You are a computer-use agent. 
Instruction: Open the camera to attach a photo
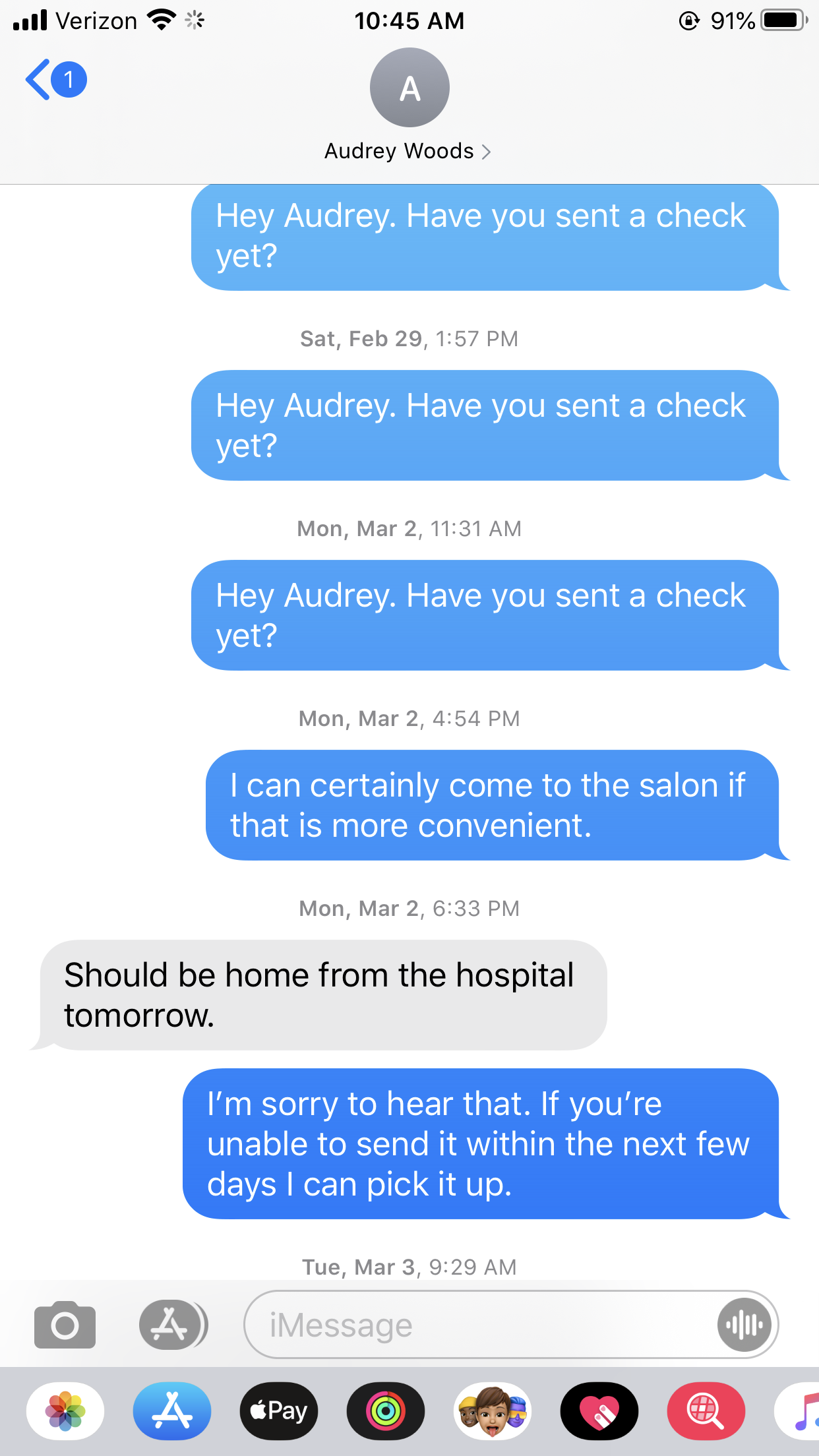tap(65, 1325)
